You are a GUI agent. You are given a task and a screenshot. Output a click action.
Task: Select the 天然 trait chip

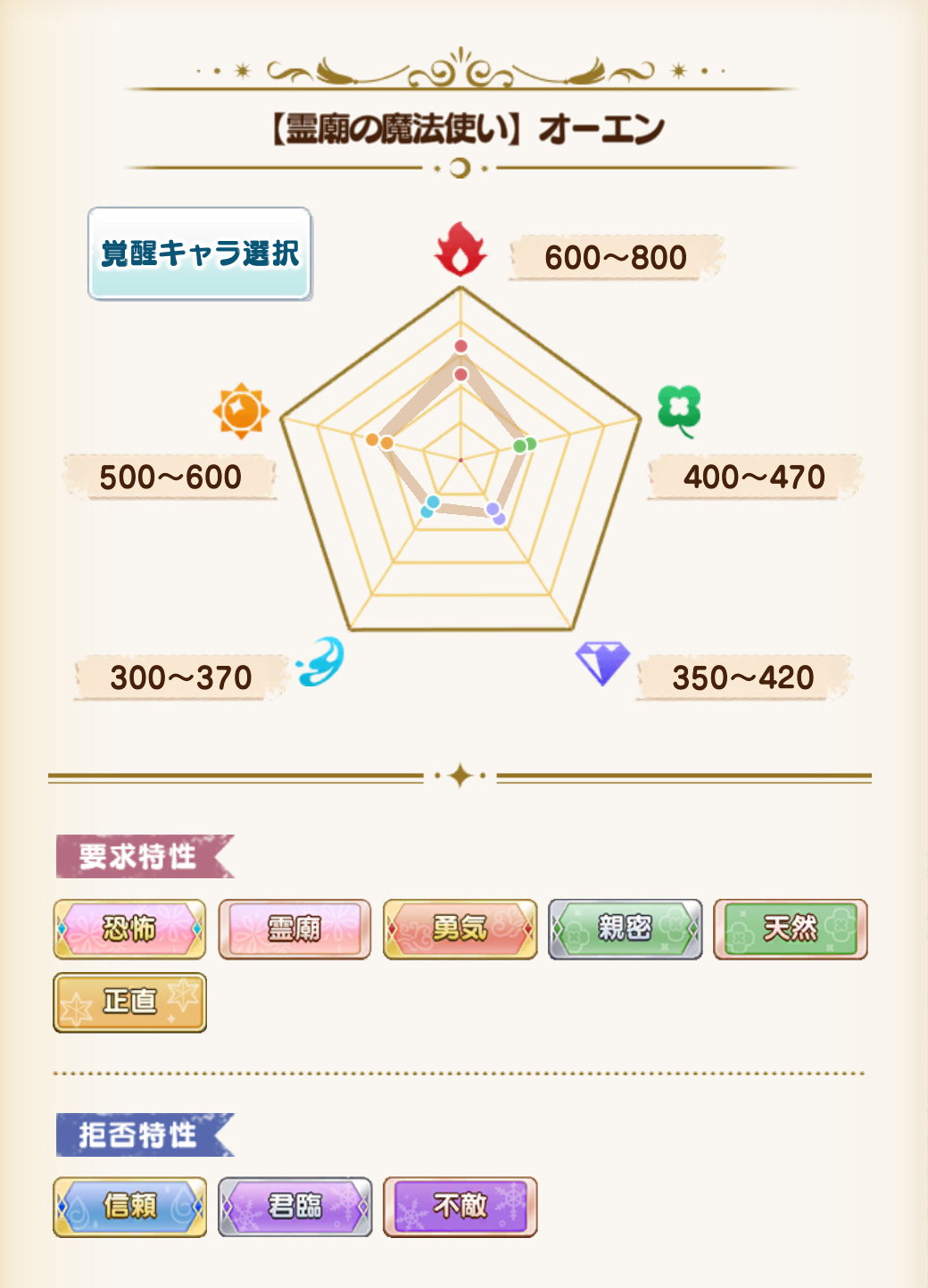[790, 929]
